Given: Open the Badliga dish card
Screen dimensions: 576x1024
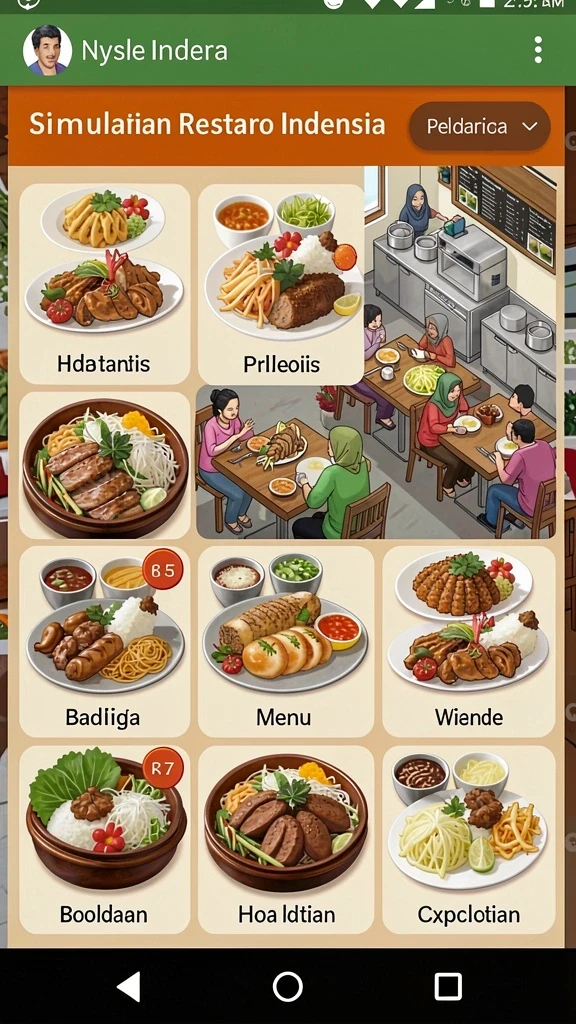Looking at the screenshot, I should point(104,641).
